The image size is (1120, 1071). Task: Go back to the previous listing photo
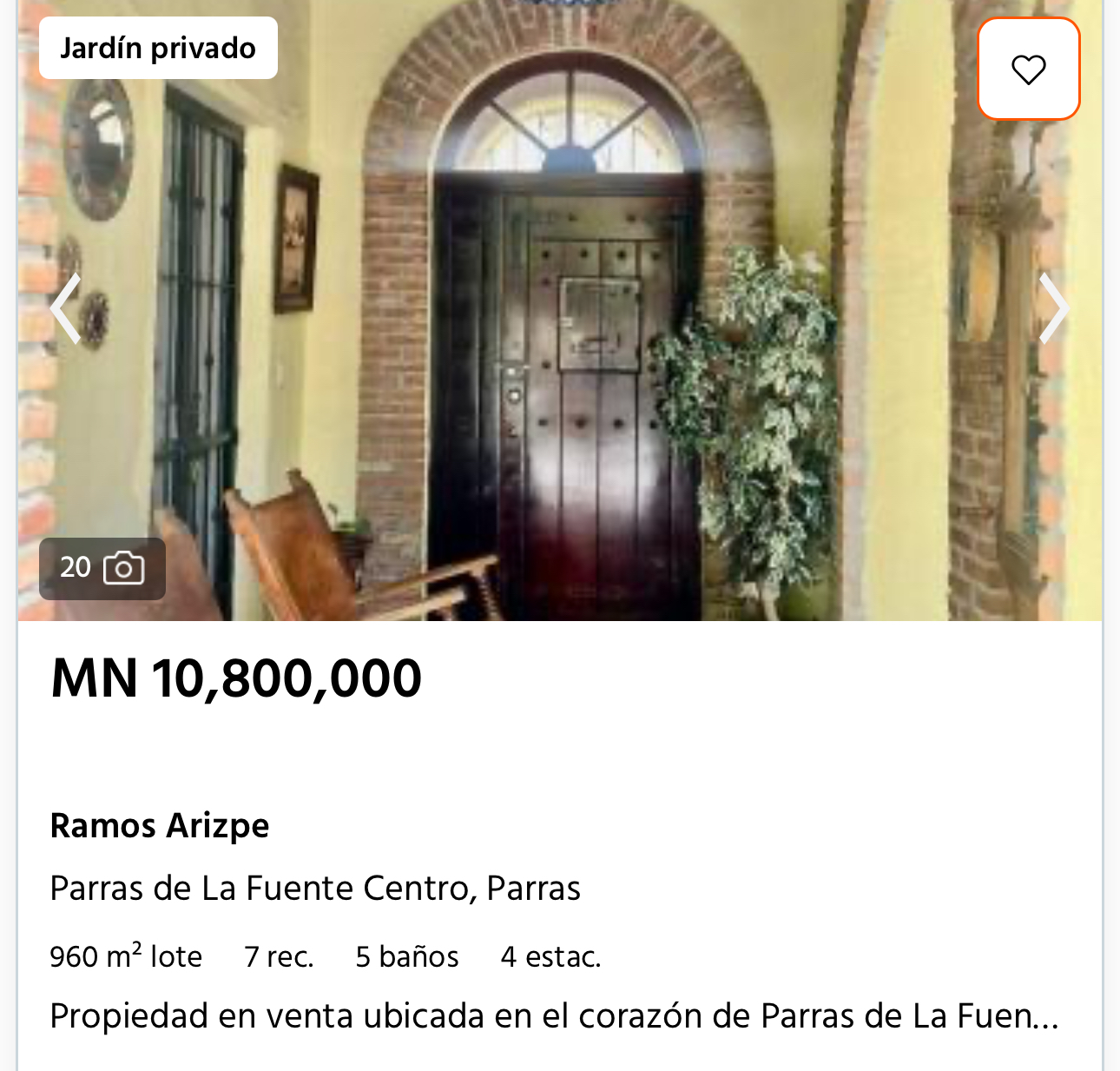point(66,308)
